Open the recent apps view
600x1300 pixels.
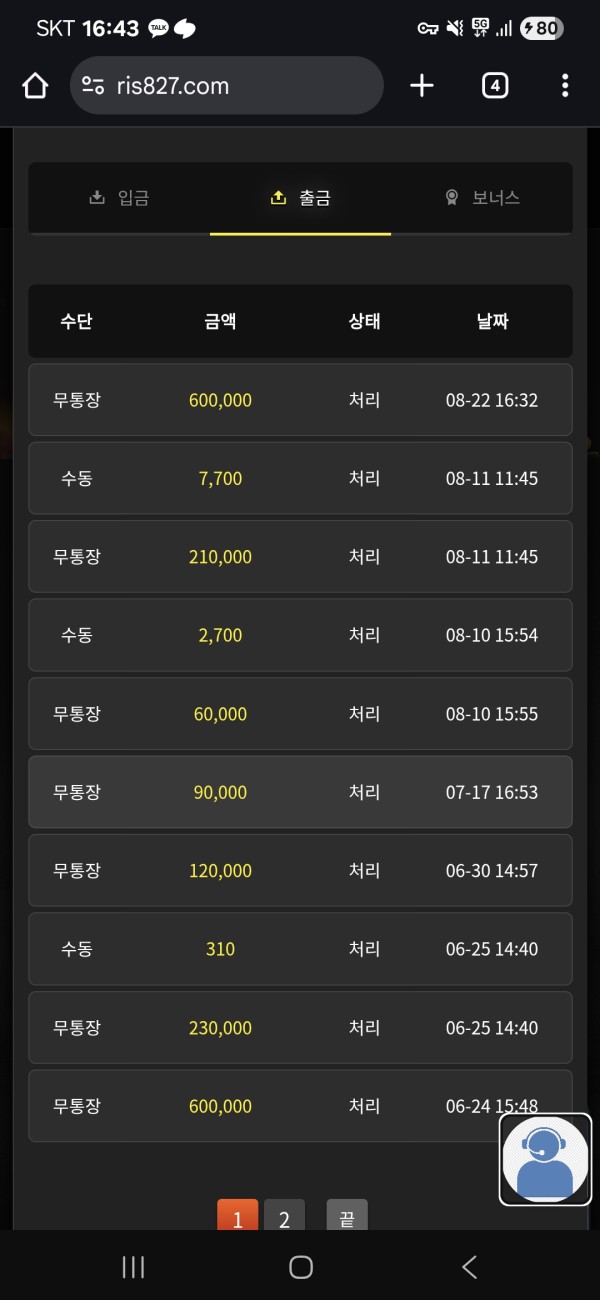coord(133,1267)
